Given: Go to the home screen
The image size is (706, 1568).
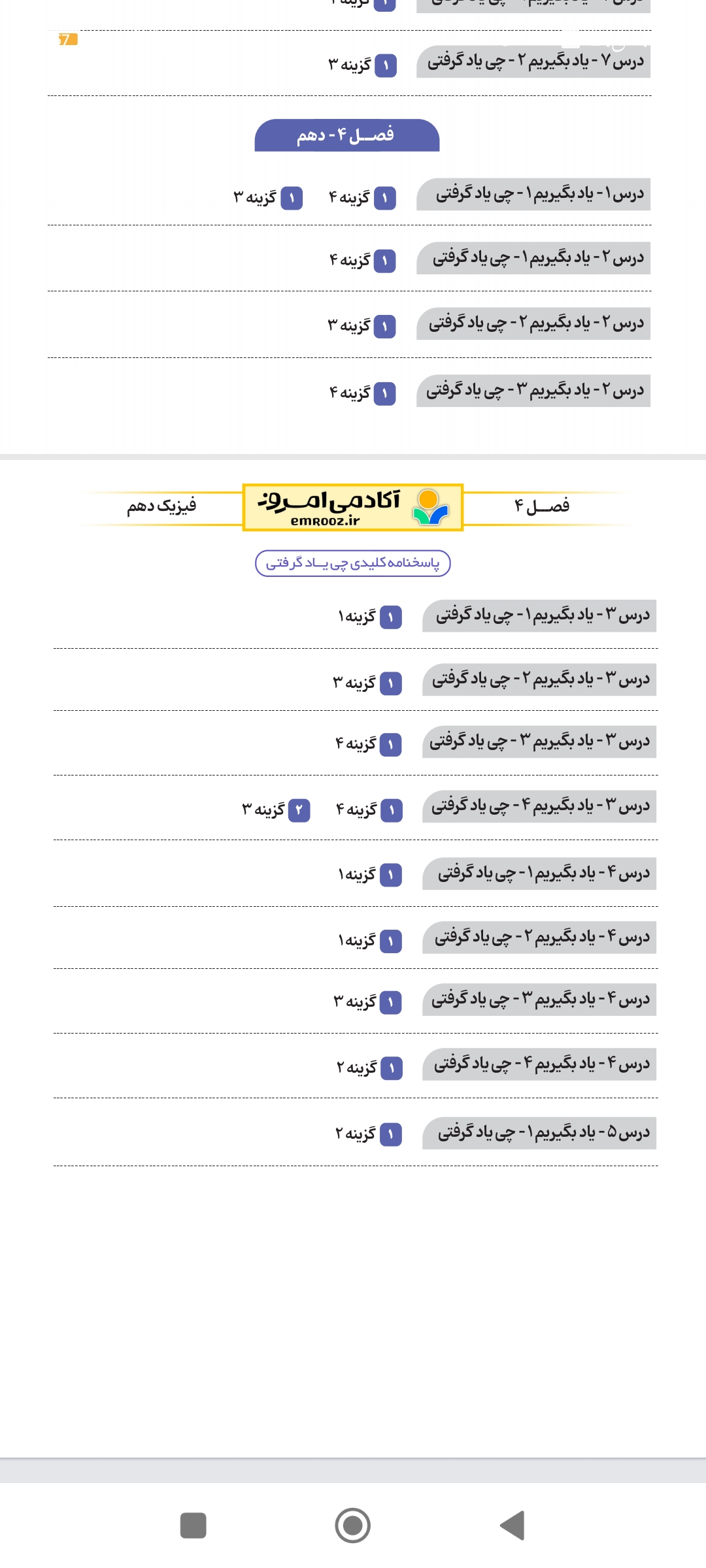Looking at the screenshot, I should [x=353, y=1526].
